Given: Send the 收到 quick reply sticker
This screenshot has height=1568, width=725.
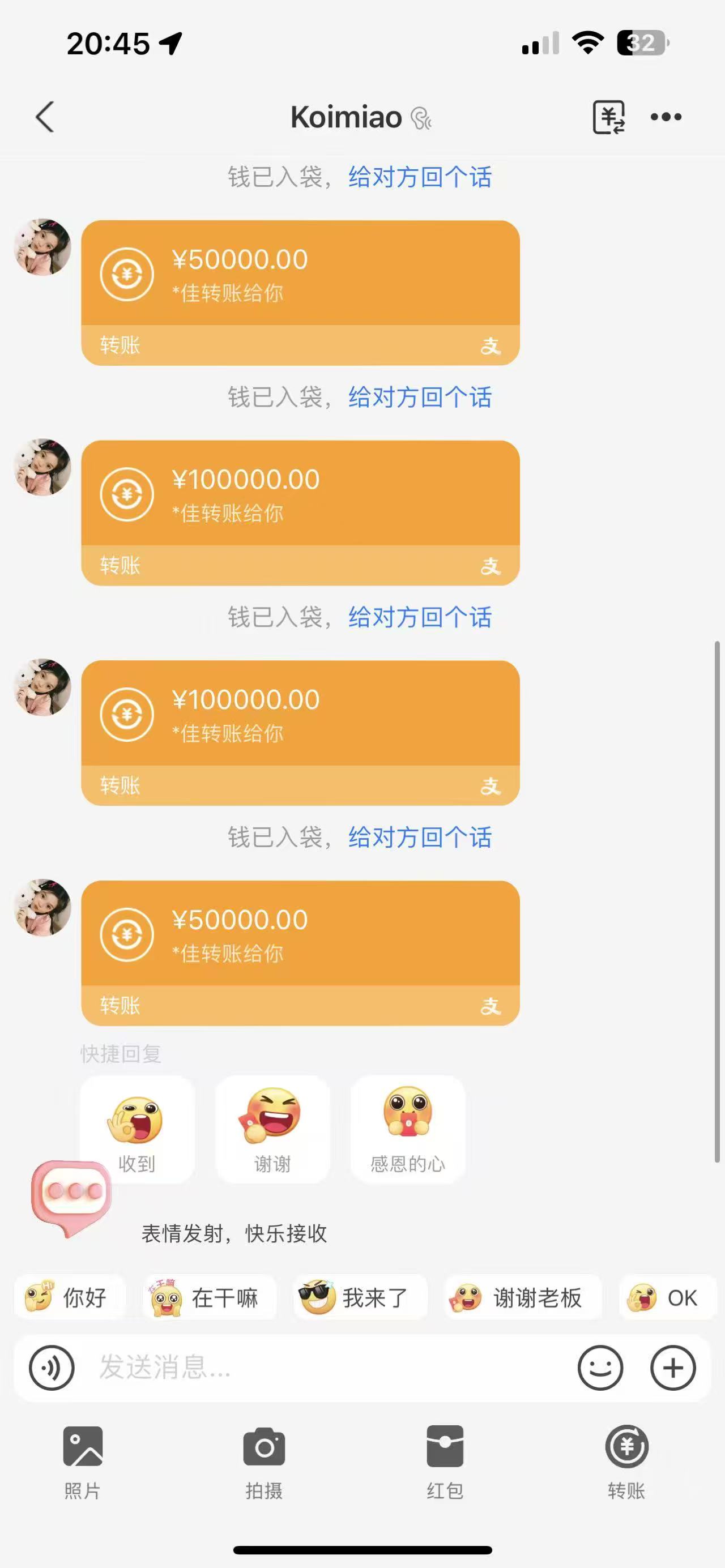Looking at the screenshot, I should click(137, 1129).
